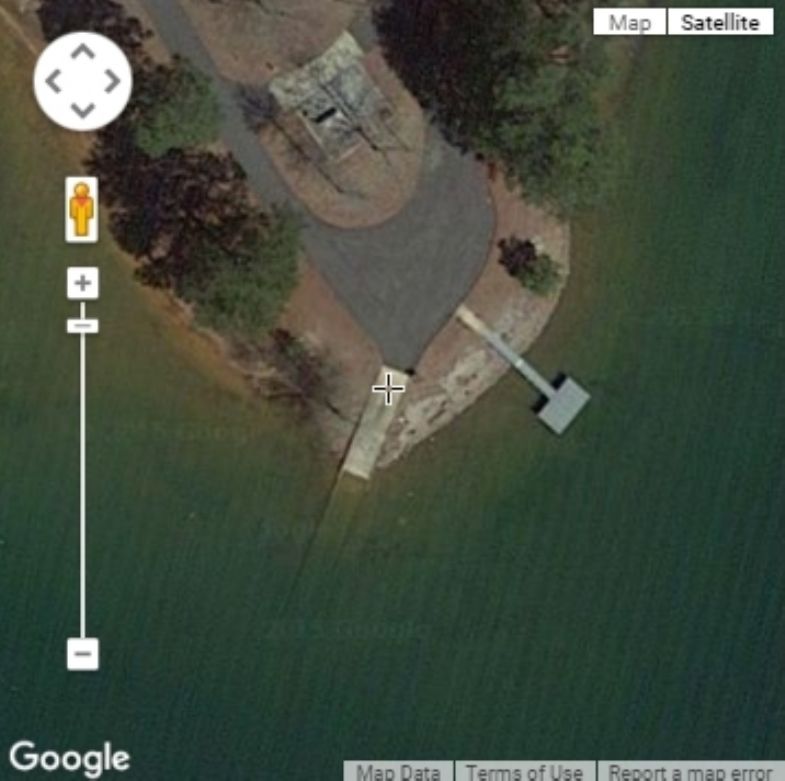The height and width of the screenshot is (781, 785).
Task: Open Terms of Use
Action: 524,771
